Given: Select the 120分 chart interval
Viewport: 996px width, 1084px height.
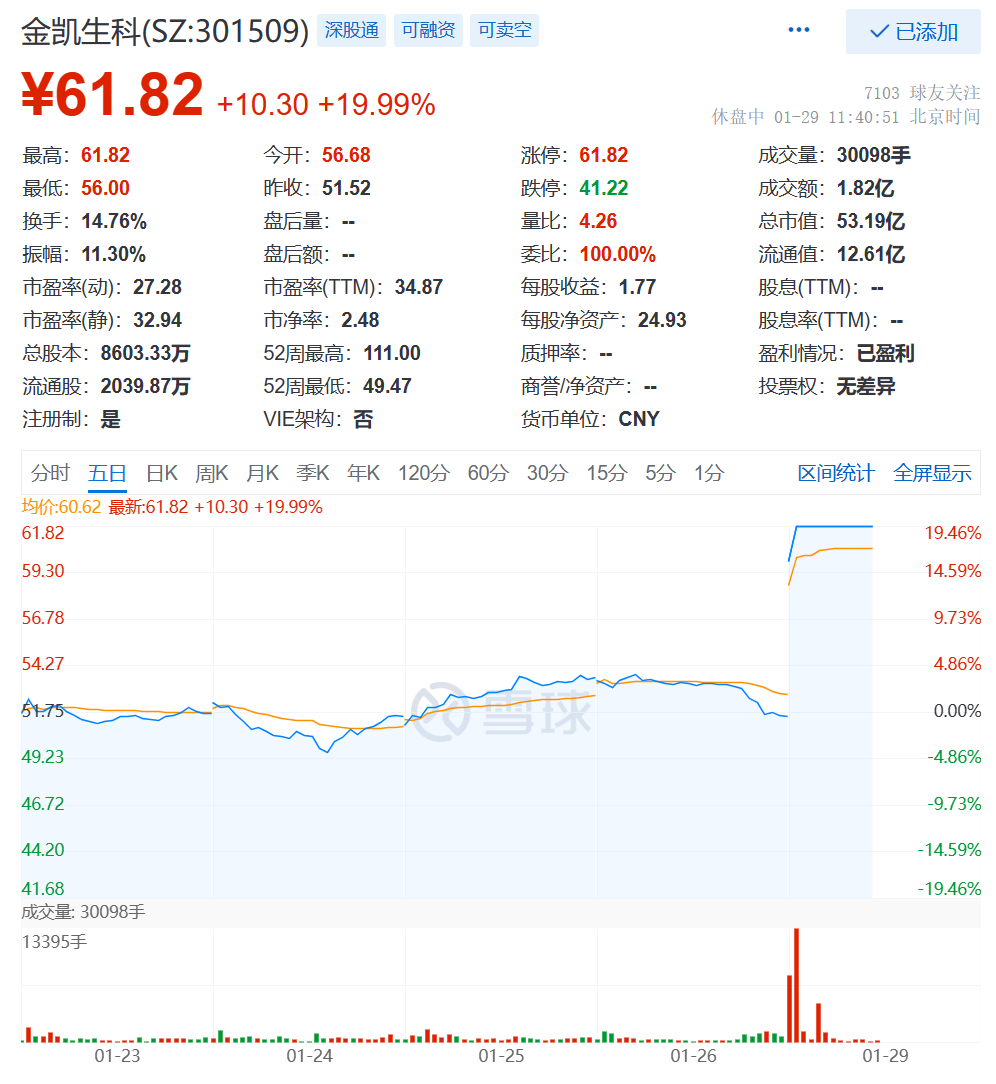Looking at the screenshot, I should pos(423,473).
